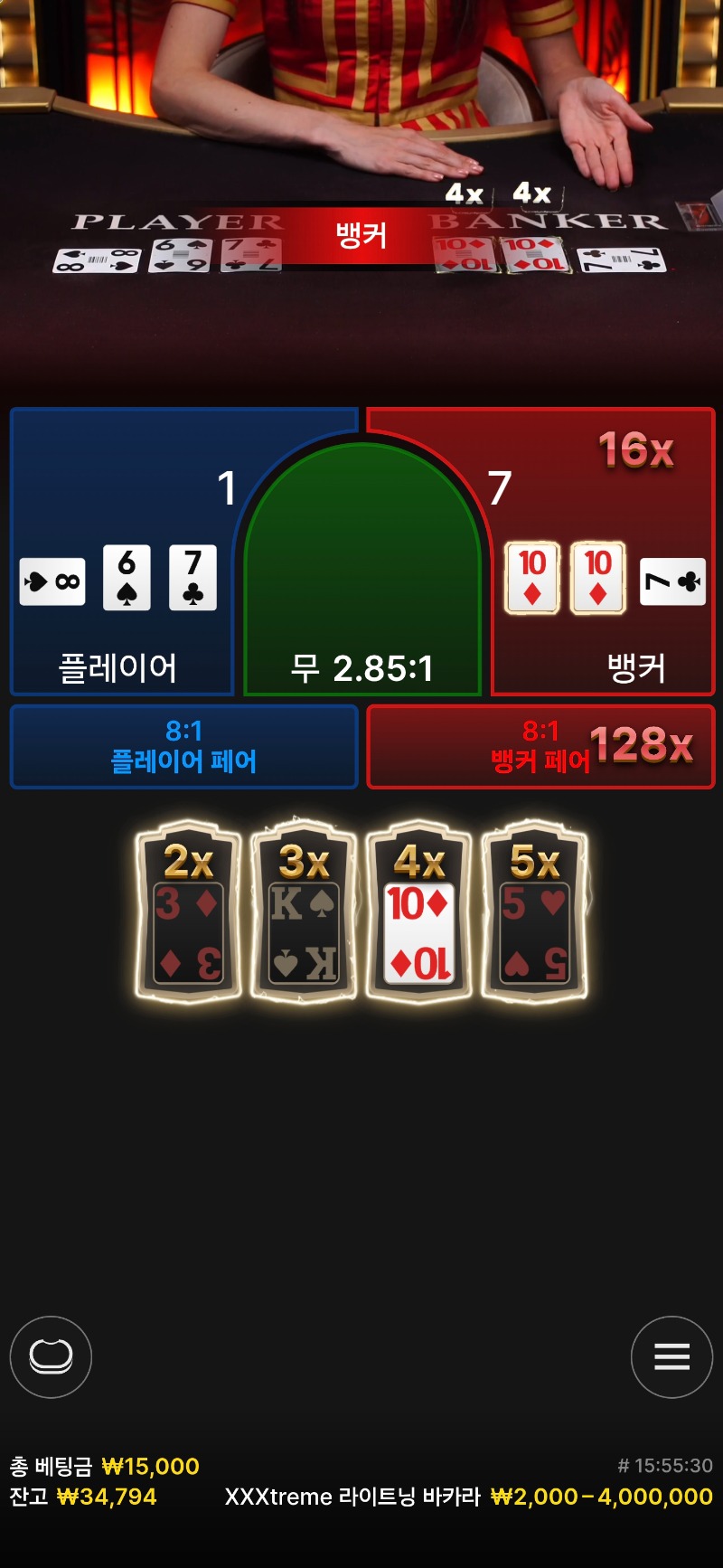Bet on 뱅커 페어 8:1
This screenshot has width=723, height=1568.
coord(540,747)
